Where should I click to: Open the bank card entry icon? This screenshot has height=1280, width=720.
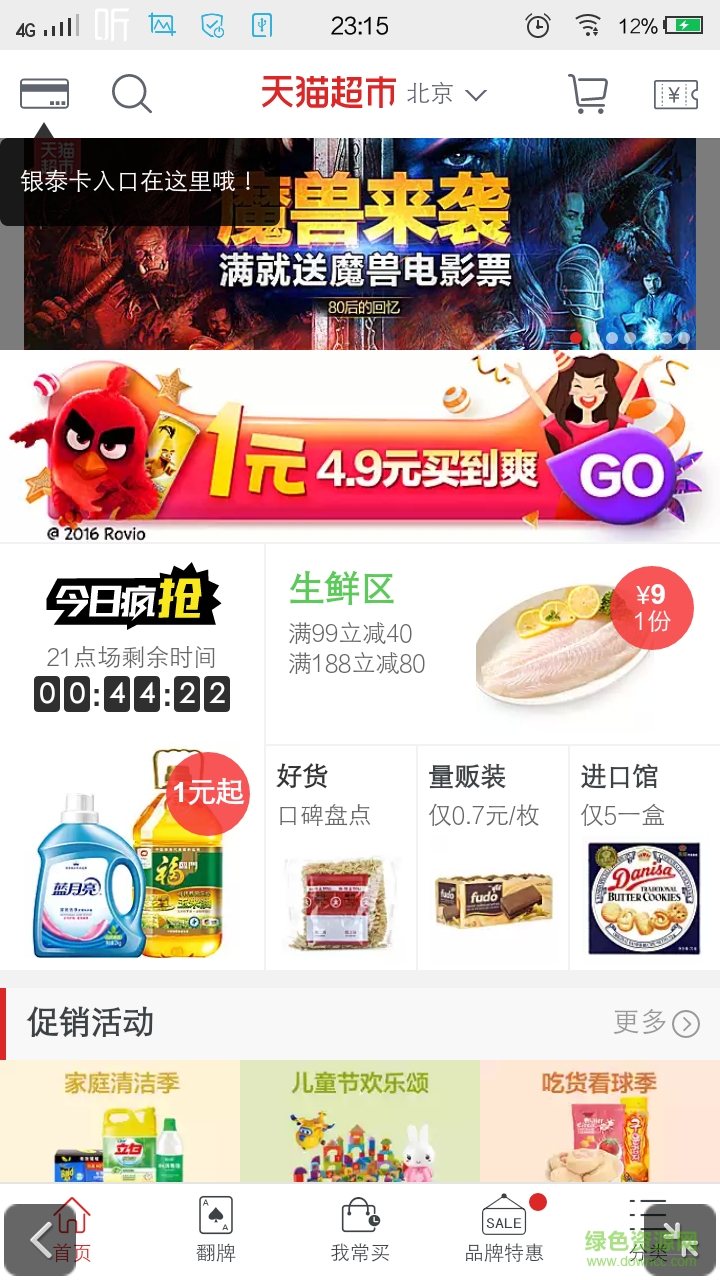pyautogui.click(x=46, y=92)
